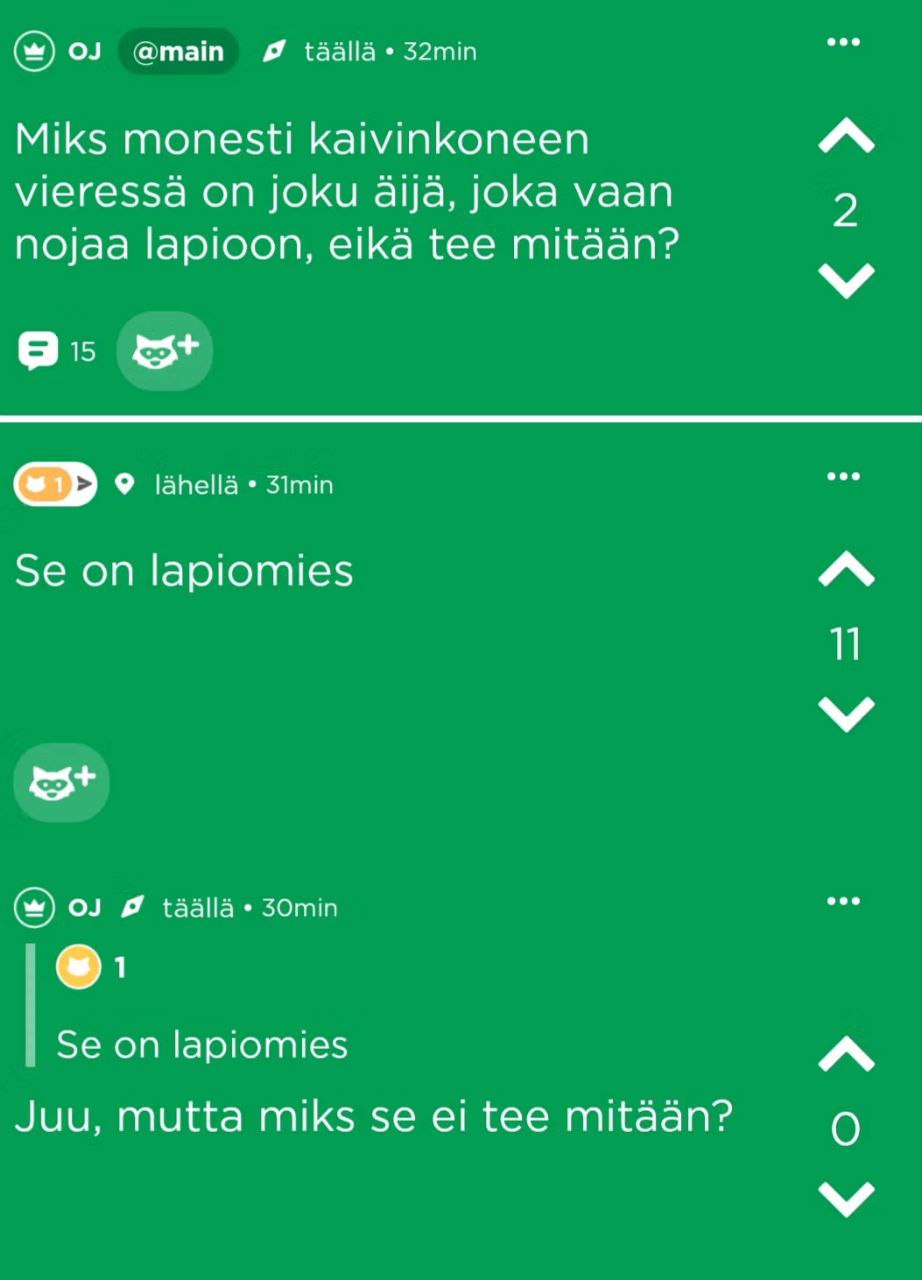922x1280 pixels.
Task: Open overflow menu on 'Se on lapiomies' reply
Action: [844, 477]
